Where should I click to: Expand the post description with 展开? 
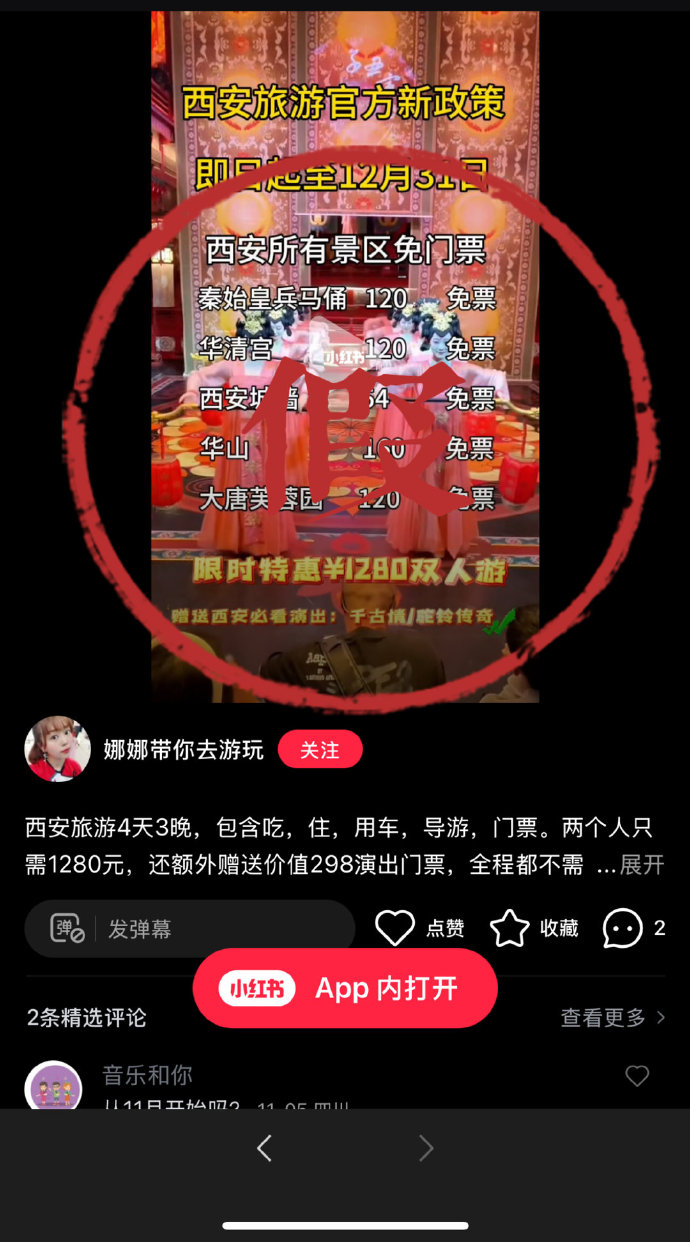(x=641, y=865)
